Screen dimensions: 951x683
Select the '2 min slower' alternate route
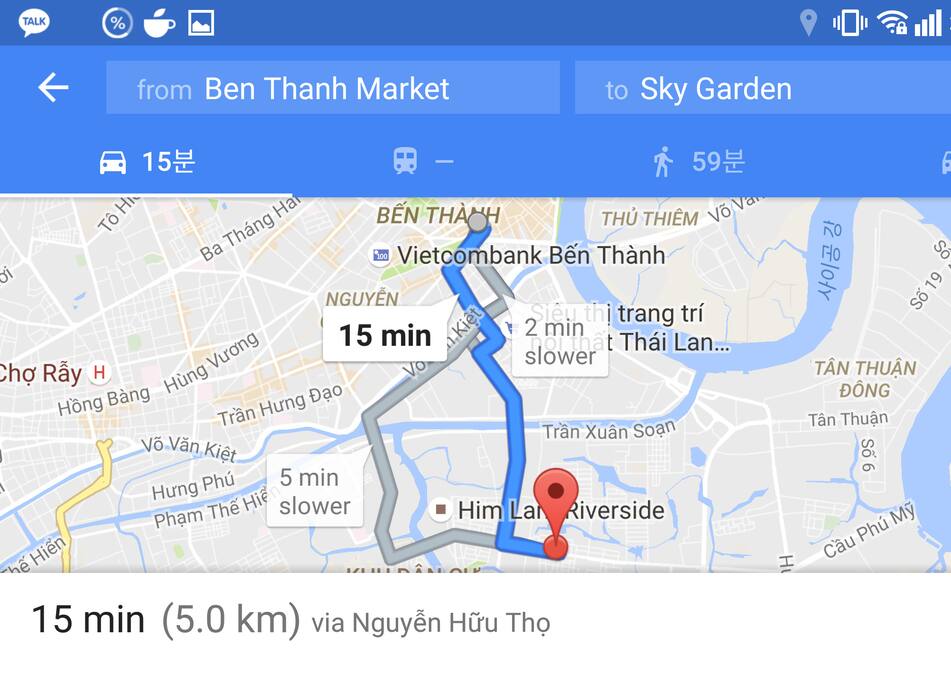(559, 342)
